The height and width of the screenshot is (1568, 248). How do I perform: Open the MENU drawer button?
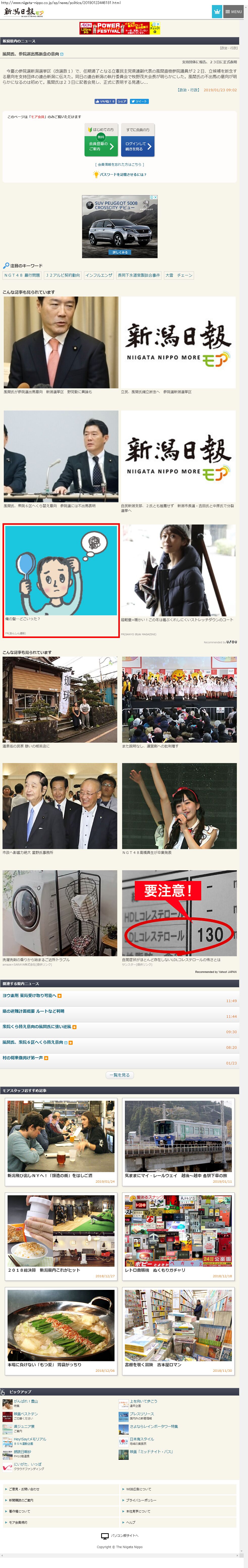[x=233, y=12]
